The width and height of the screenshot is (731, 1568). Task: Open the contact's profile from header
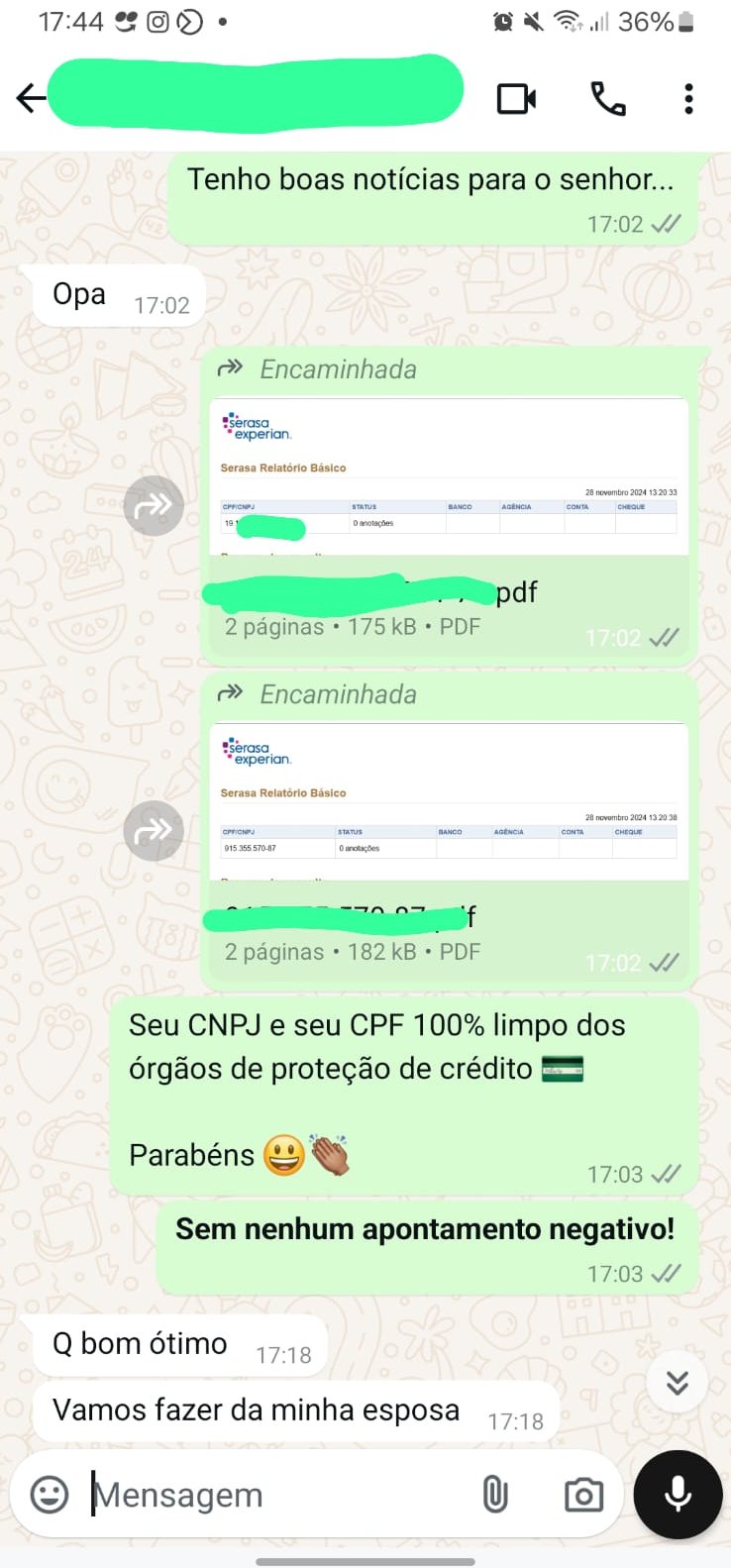tap(256, 93)
